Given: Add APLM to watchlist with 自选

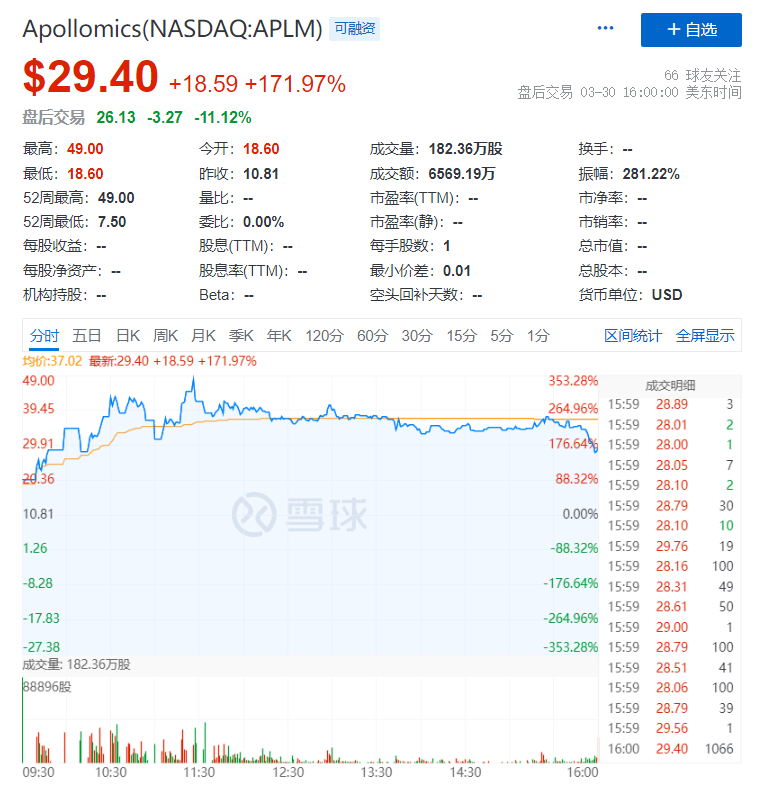Looking at the screenshot, I should click(691, 30).
